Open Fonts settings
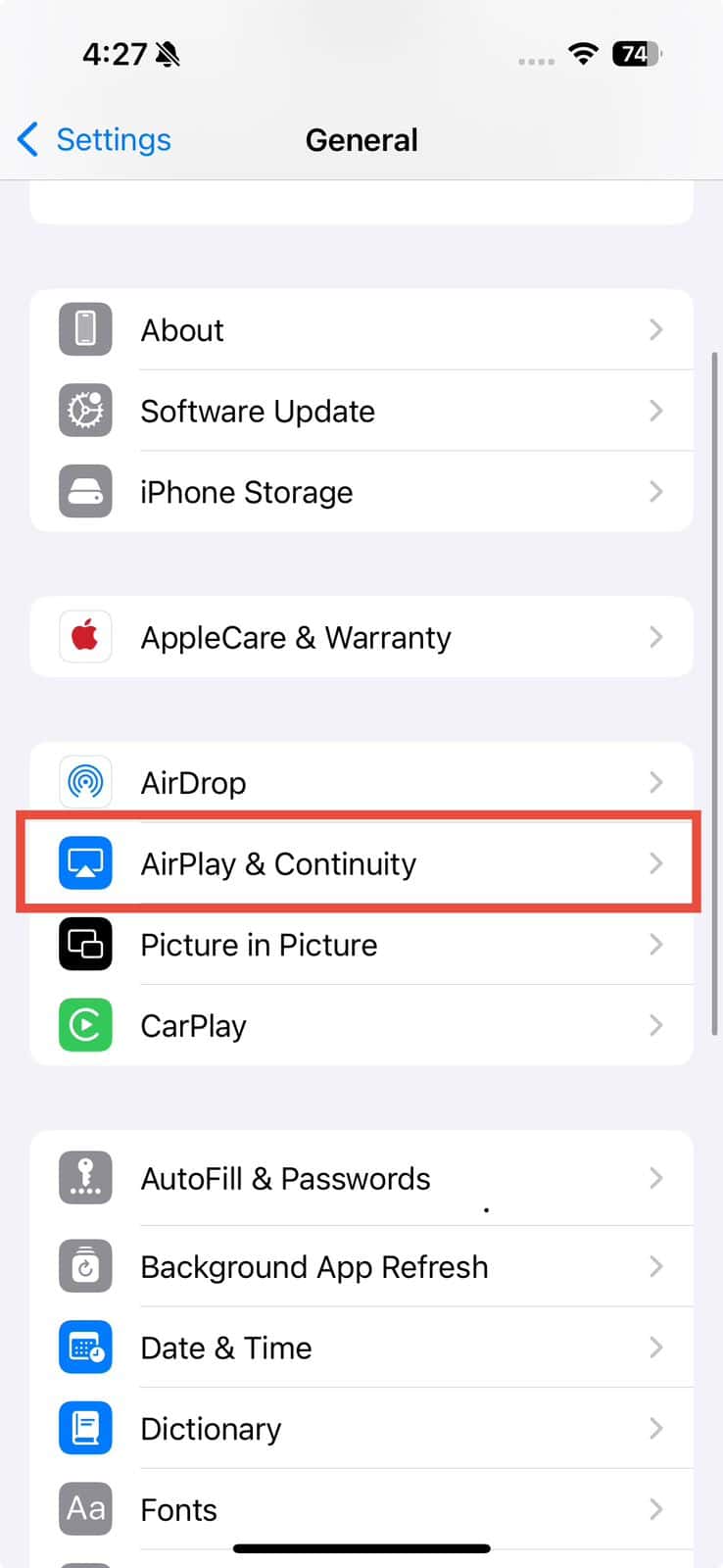 pyautogui.click(x=361, y=1509)
